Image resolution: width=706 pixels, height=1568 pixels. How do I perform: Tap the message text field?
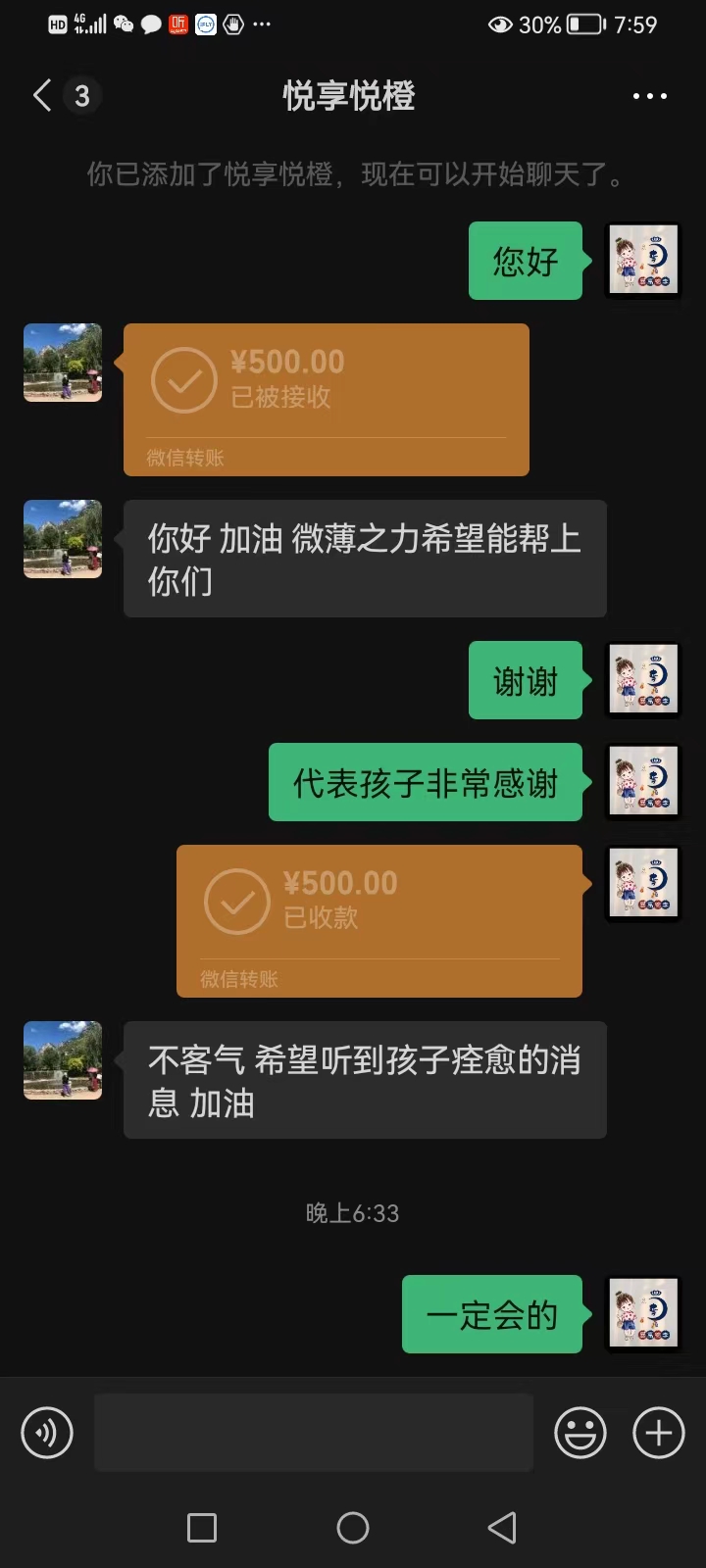click(x=314, y=1433)
